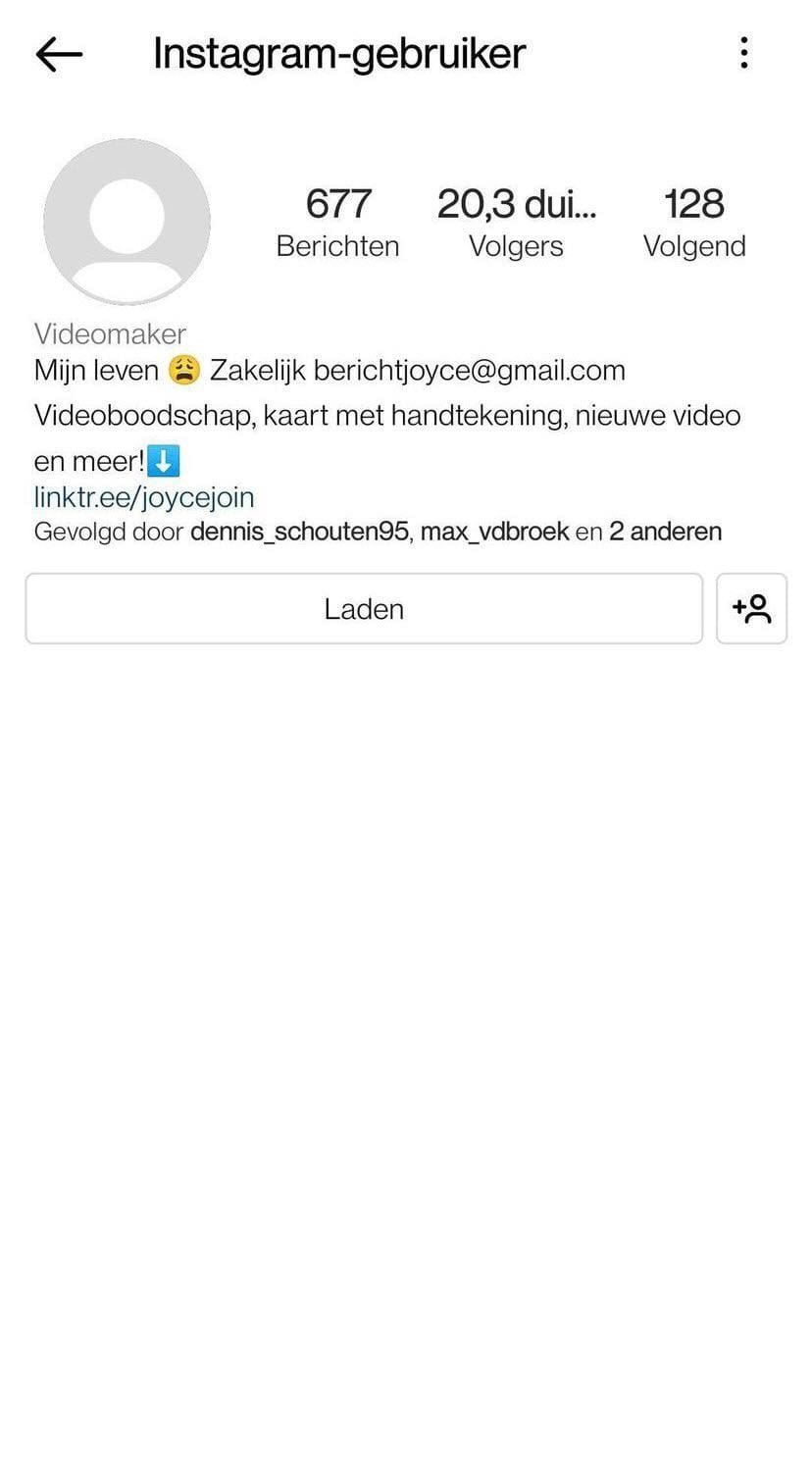Open suggested accounts with add-person icon
The width and height of the screenshot is (812, 1479).
752,609
